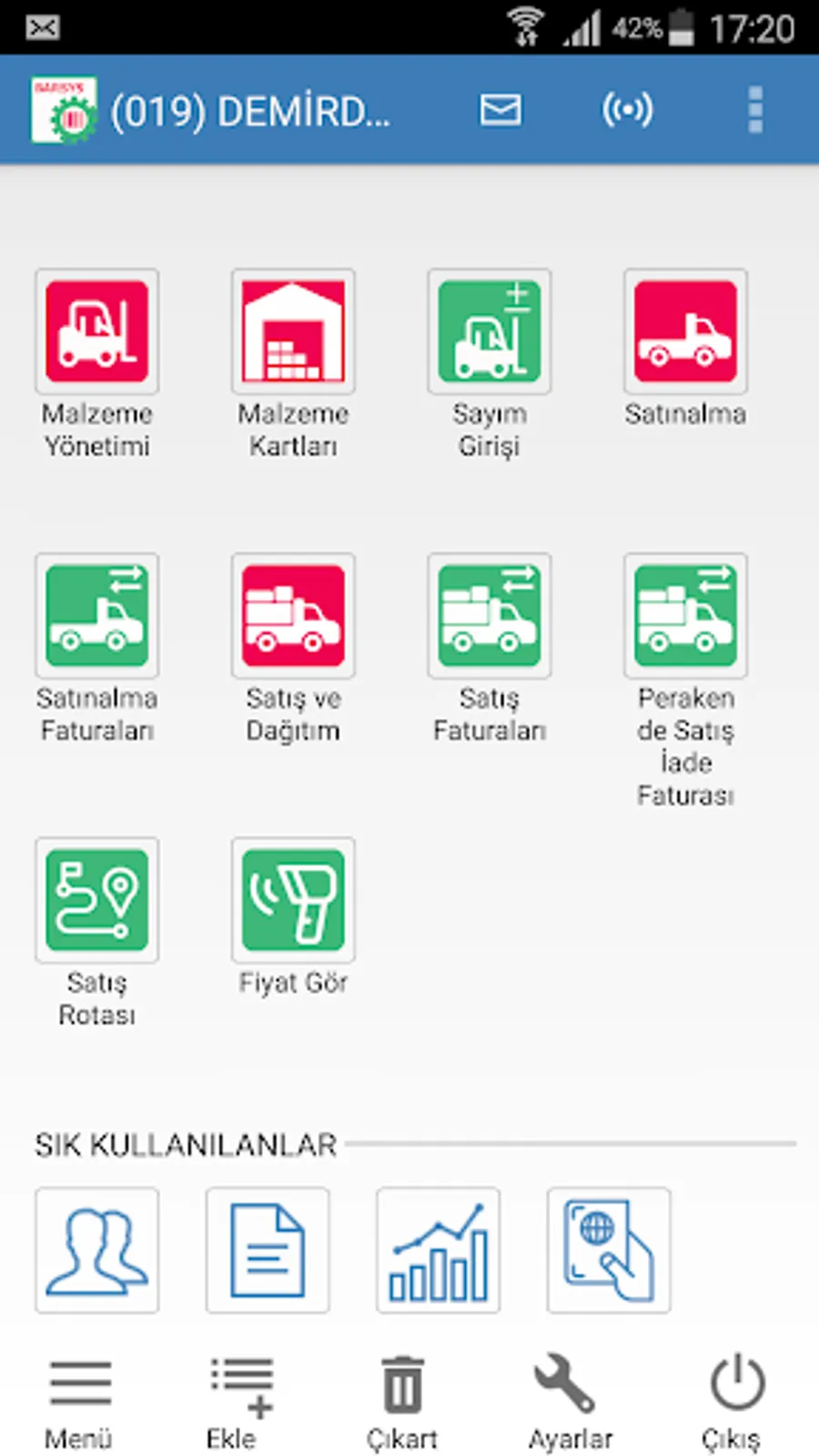Image resolution: width=819 pixels, height=1456 pixels.
Task: Open the mail envelope icon
Action: click(x=500, y=110)
